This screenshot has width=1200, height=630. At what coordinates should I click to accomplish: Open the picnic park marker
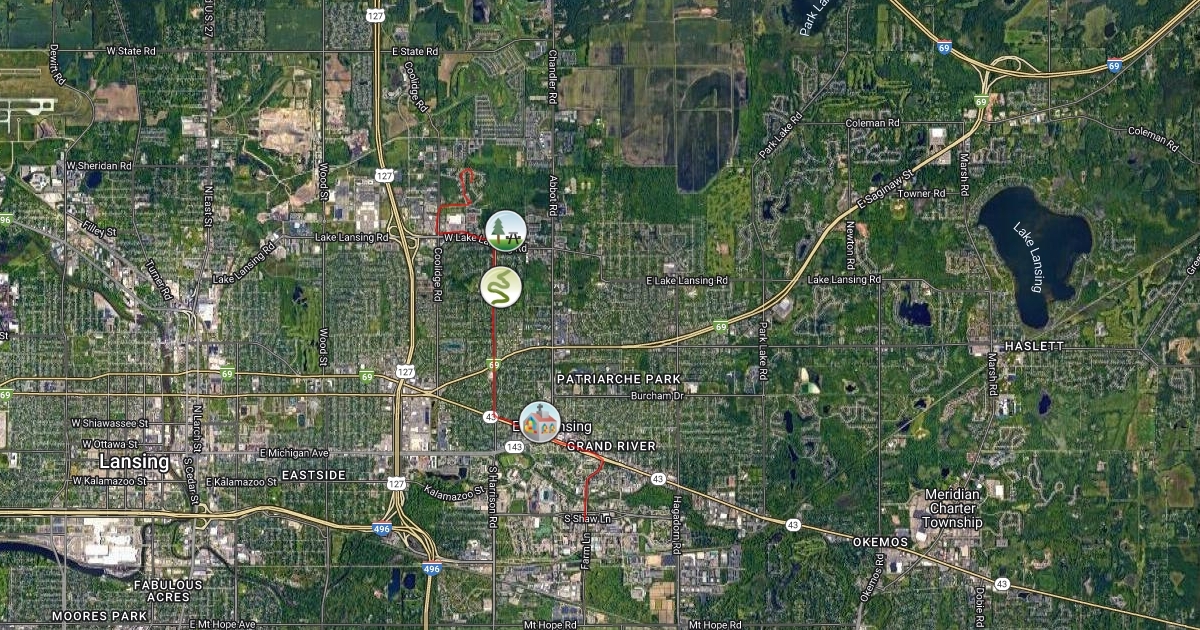pyautogui.click(x=506, y=231)
